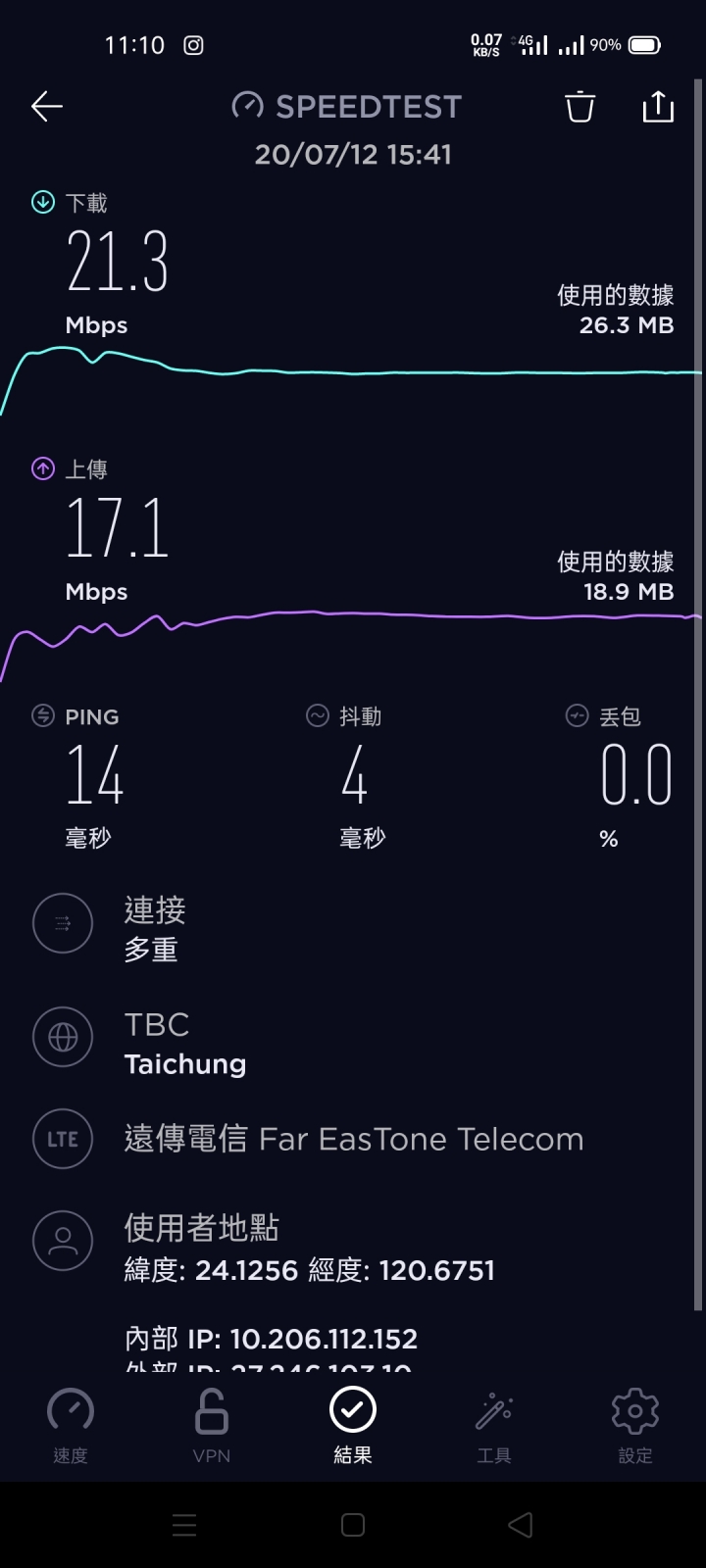
Task: Select the 結果 tab
Action: pos(353,1426)
